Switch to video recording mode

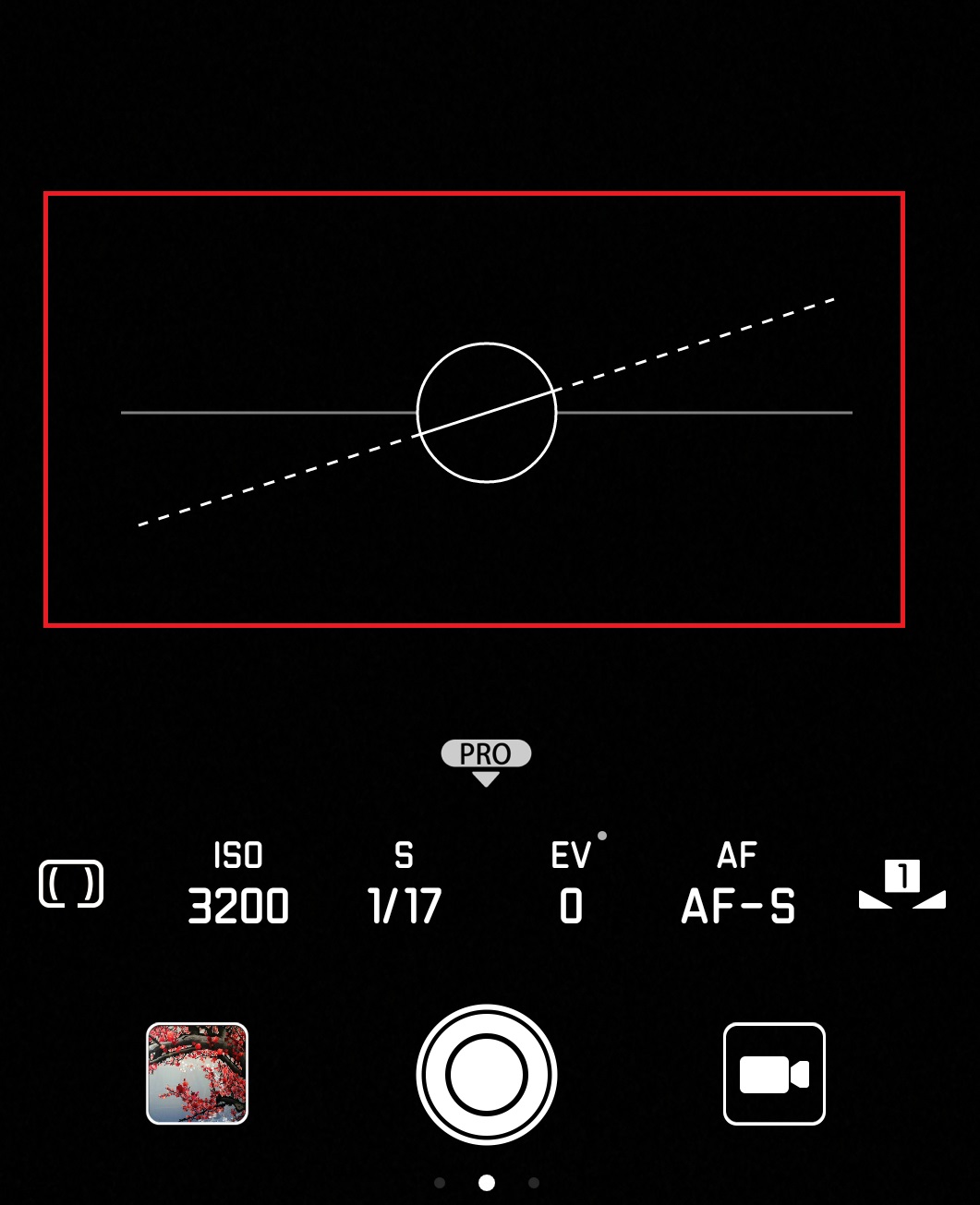click(x=774, y=1074)
